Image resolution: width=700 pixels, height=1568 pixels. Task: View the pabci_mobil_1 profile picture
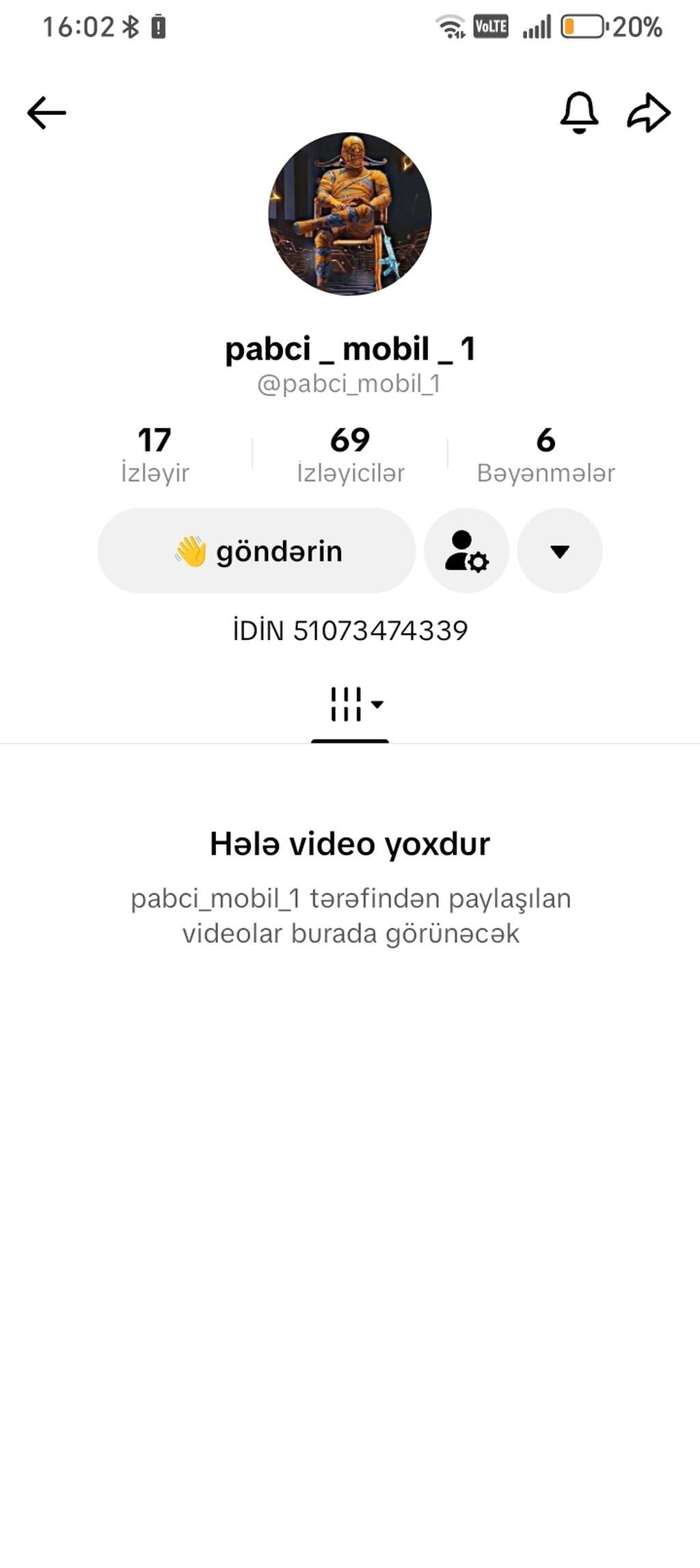point(350,214)
